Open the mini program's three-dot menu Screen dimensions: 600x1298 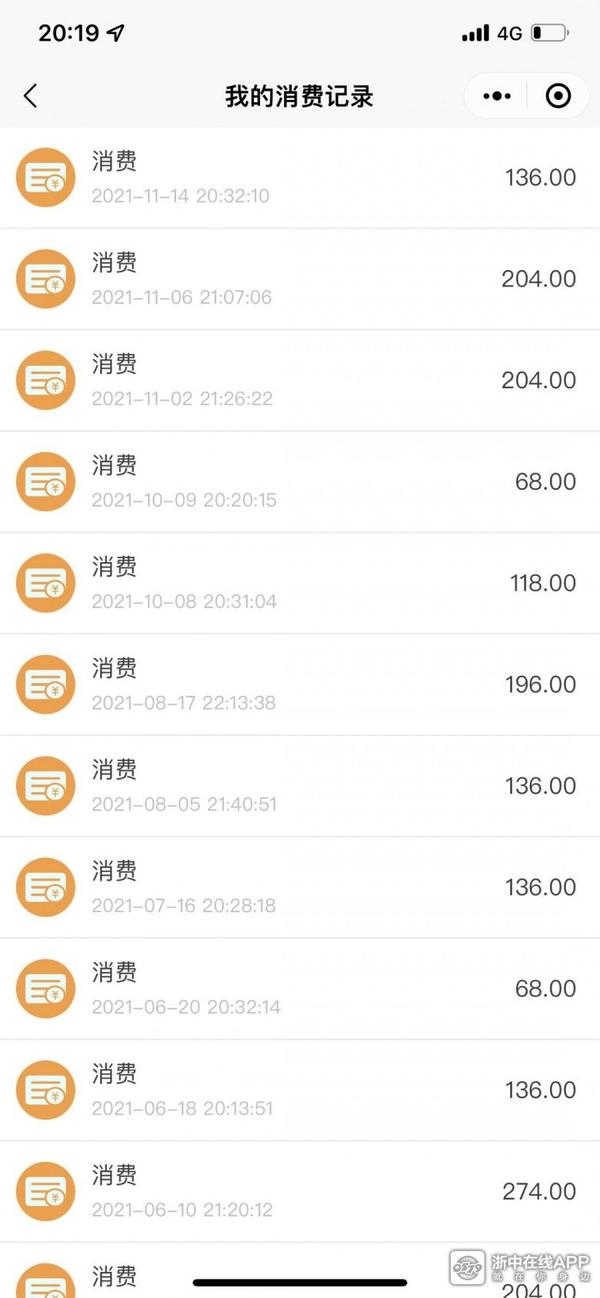497,96
